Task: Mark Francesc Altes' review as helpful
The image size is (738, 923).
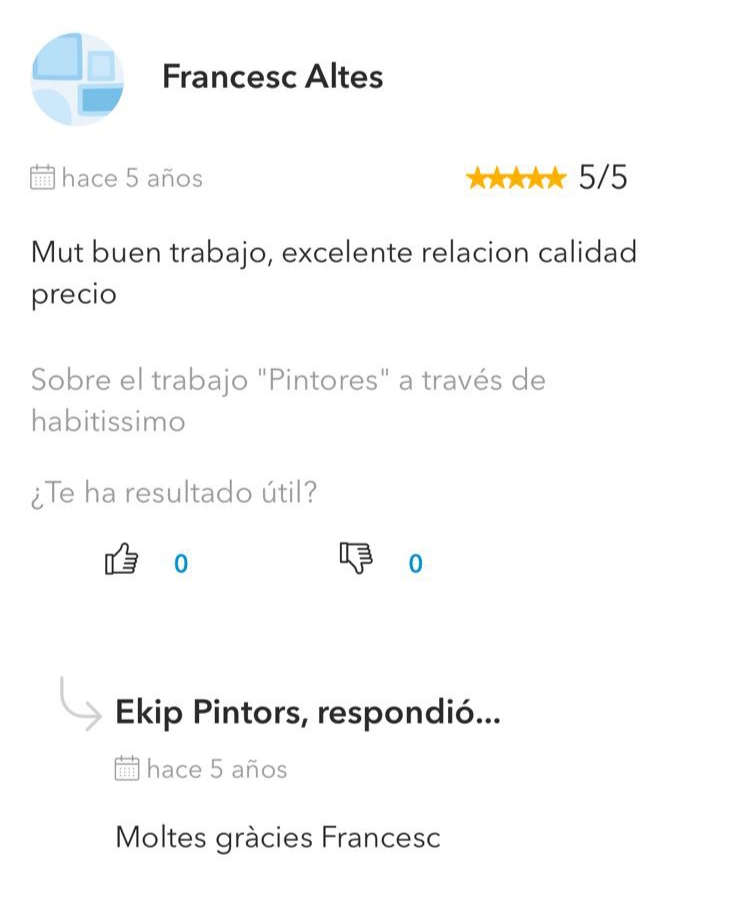Action: pyautogui.click(x=120, y=562)
